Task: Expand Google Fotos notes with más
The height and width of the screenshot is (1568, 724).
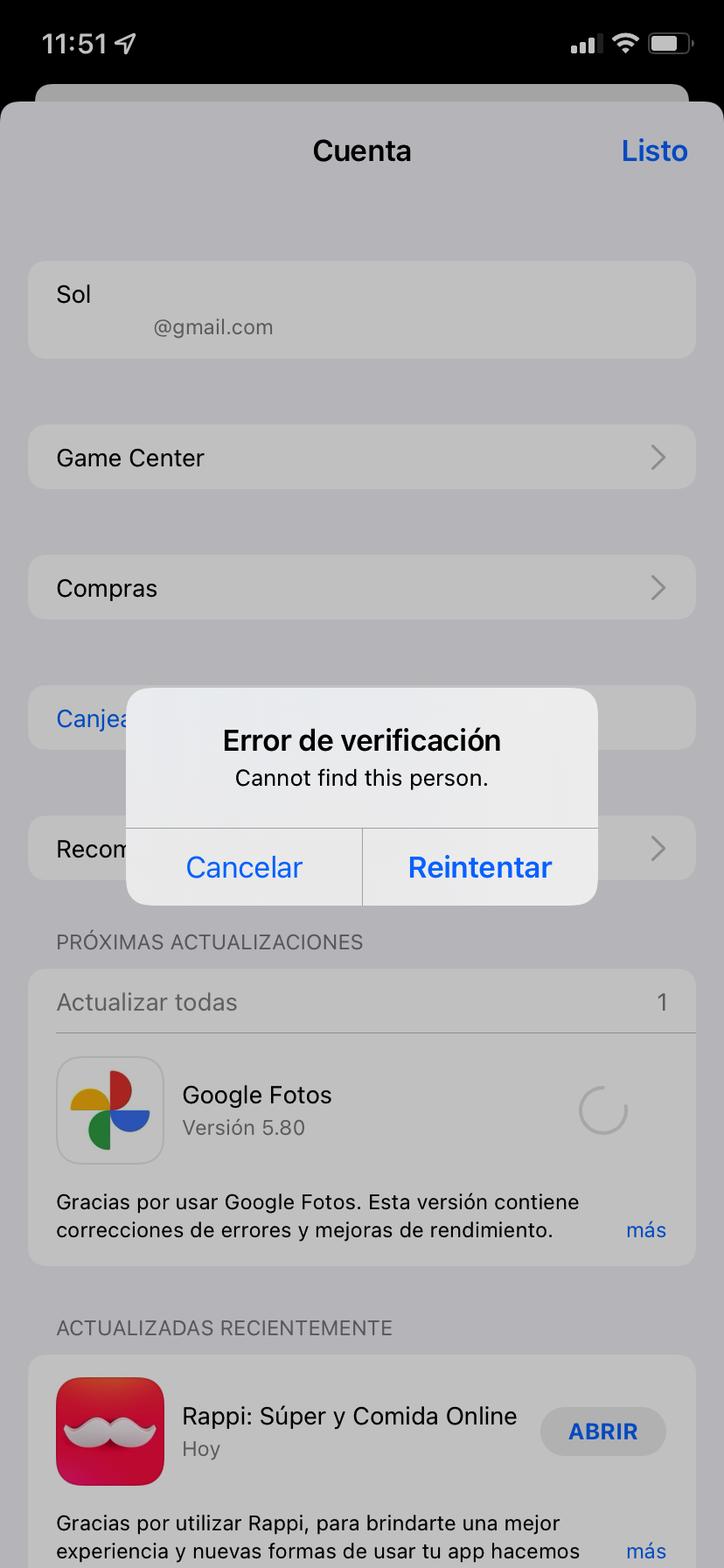Action: tap(646, 1230)
